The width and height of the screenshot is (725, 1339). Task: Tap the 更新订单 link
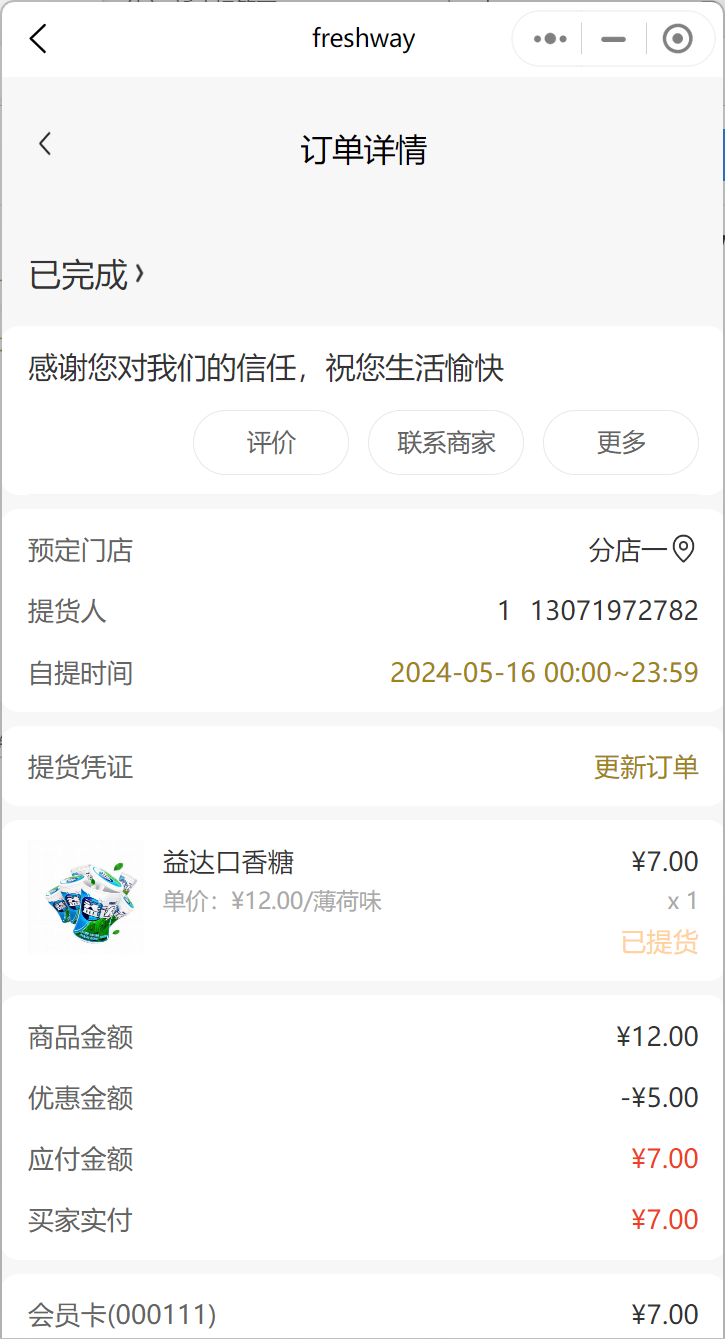tap(646, 767)
